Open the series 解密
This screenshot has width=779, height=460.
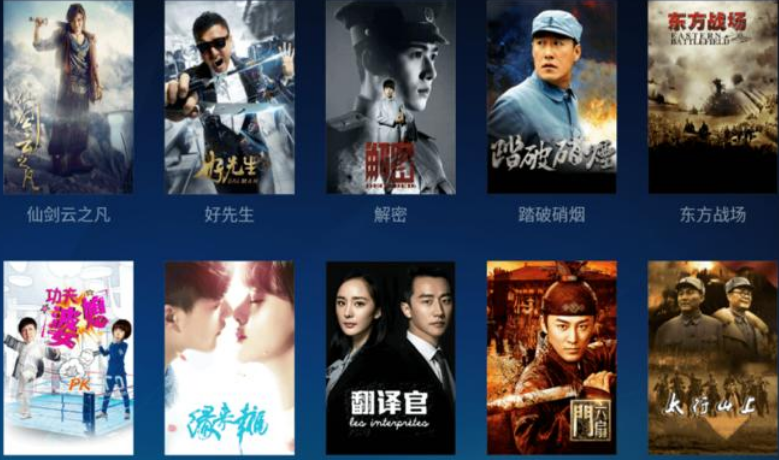390,97
